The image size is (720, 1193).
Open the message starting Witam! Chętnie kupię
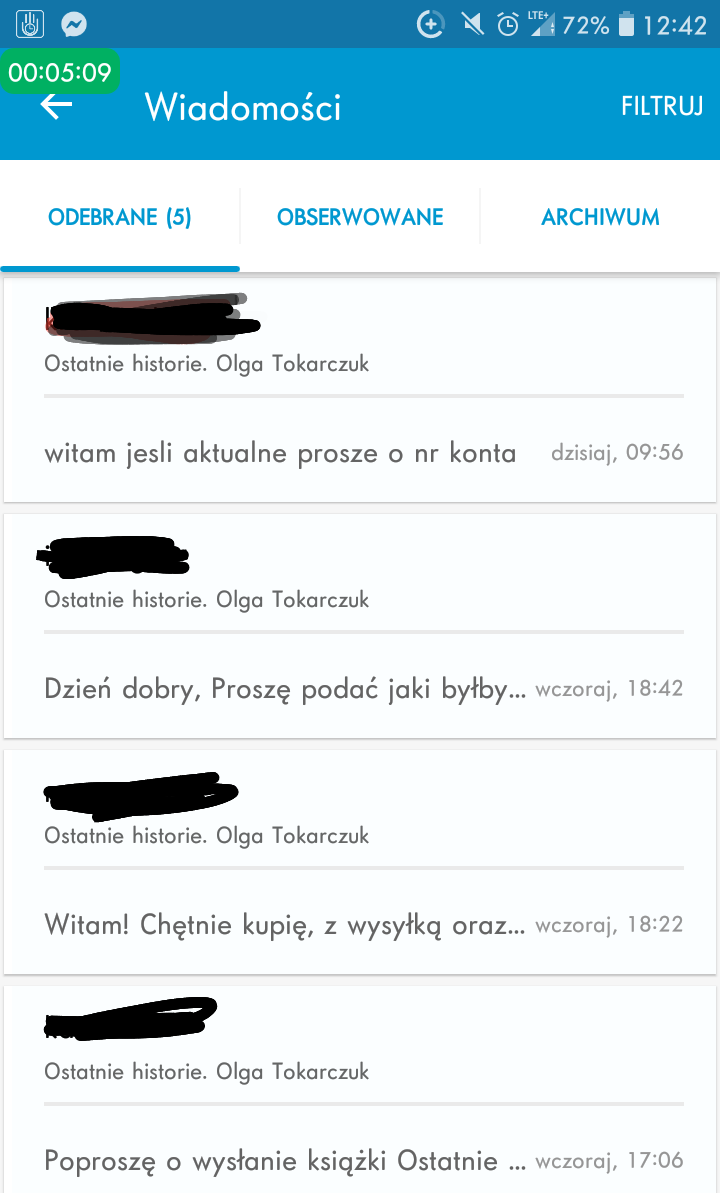pyautogui.click(x=360, y=862)
